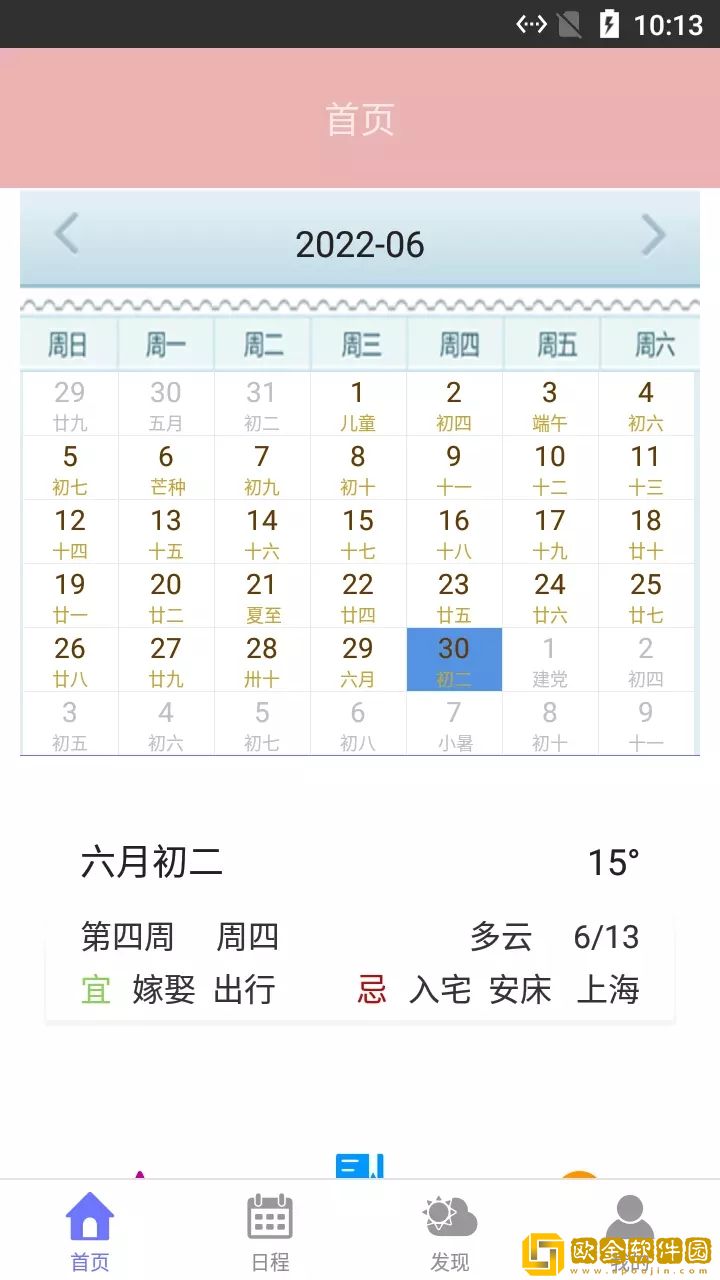Select the 夏至 solstice date 21
Image resolution: width=720 pixels, height=1280 pixels.
[261, 596]
